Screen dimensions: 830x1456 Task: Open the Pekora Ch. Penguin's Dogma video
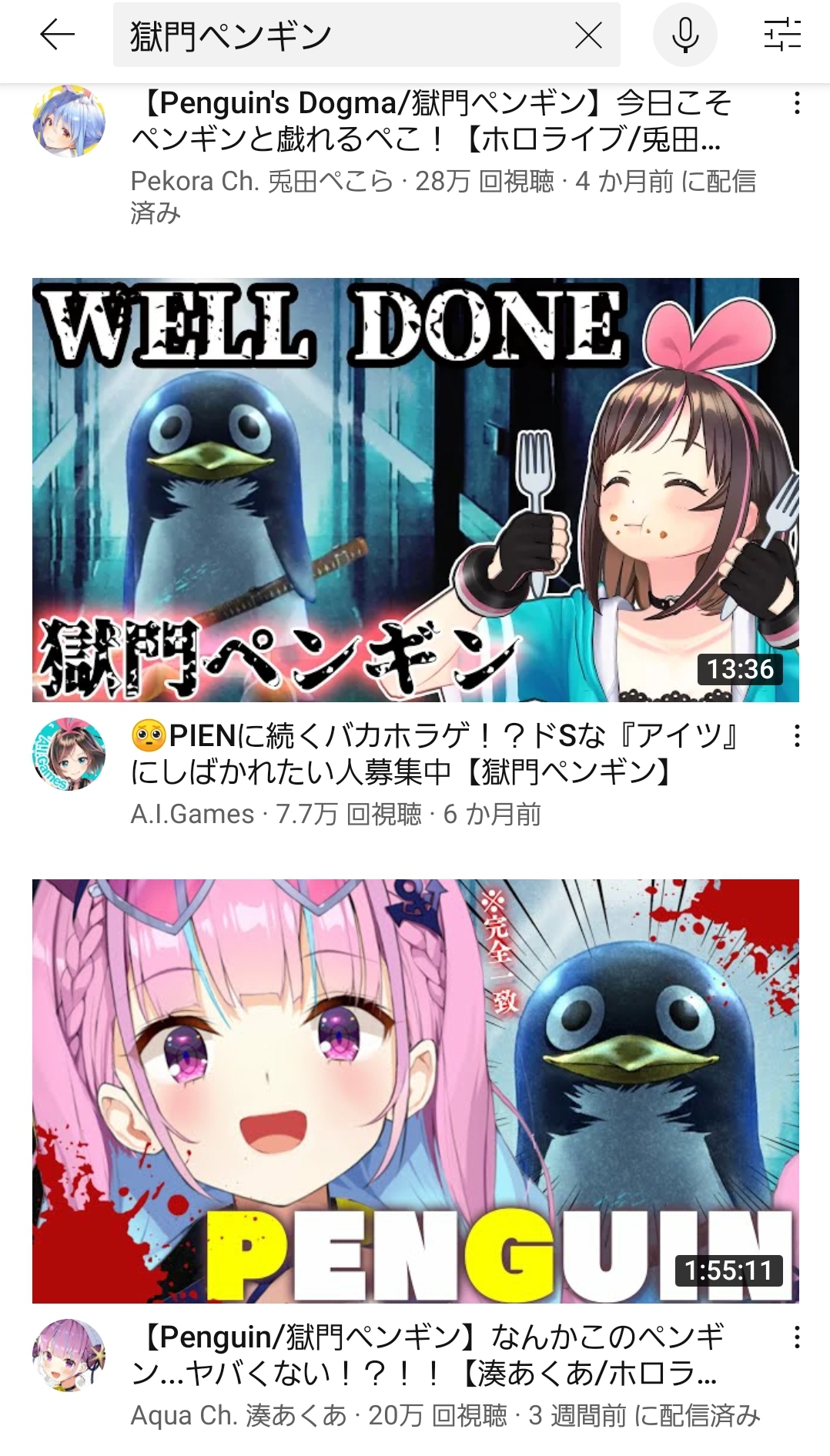(431, 121)
